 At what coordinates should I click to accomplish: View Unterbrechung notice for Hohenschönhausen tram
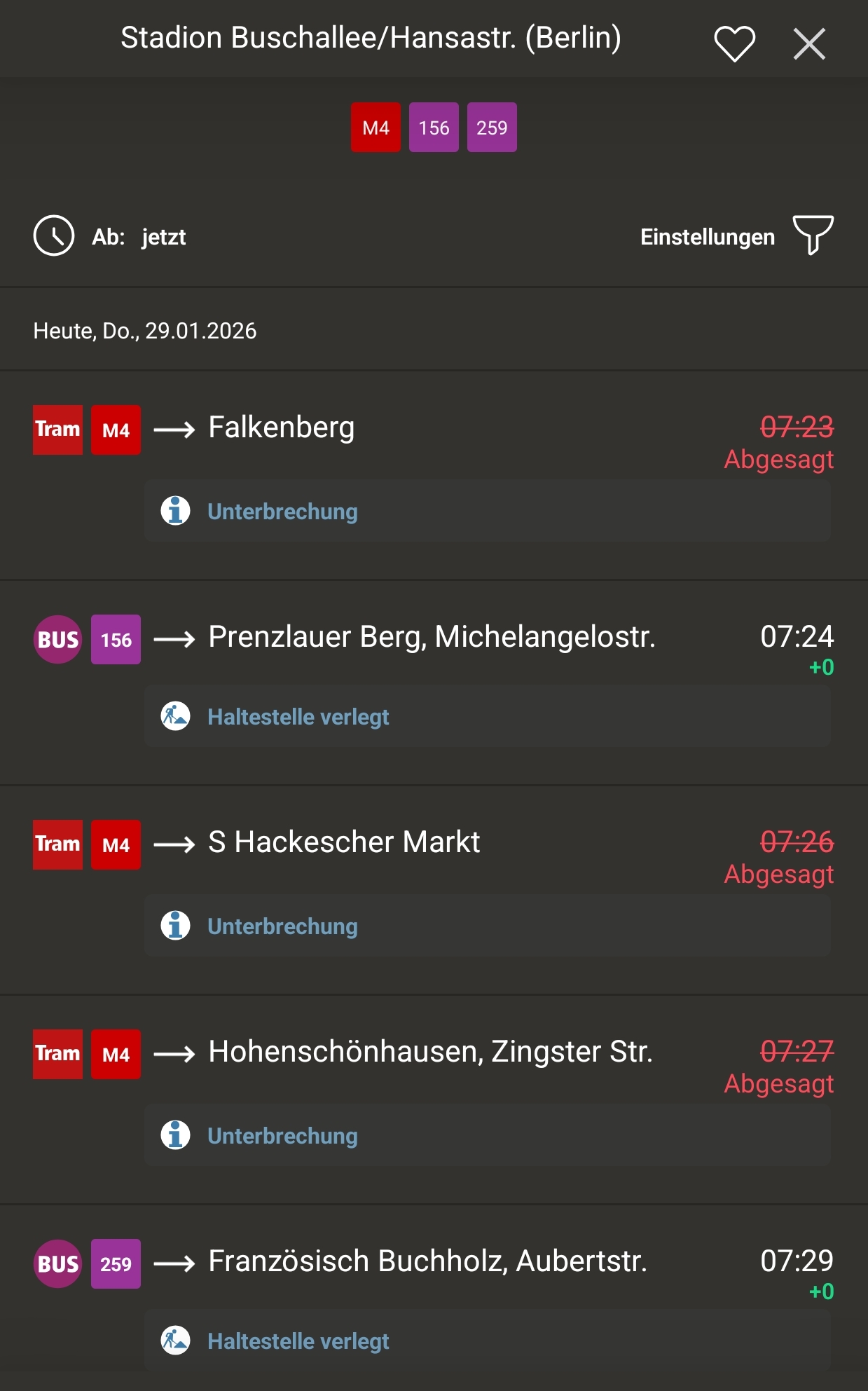[487, 1135]
